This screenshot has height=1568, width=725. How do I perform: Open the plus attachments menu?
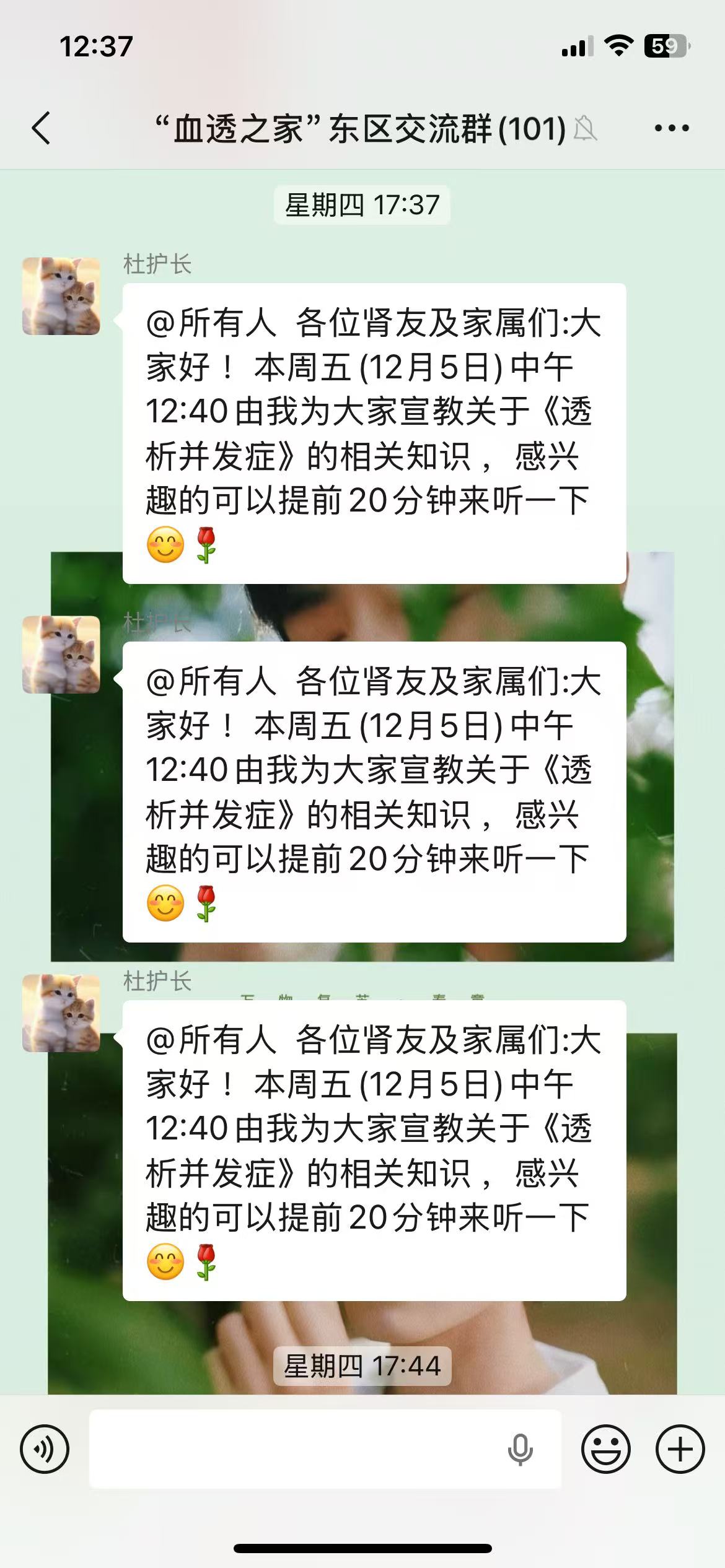point(680,1449)
